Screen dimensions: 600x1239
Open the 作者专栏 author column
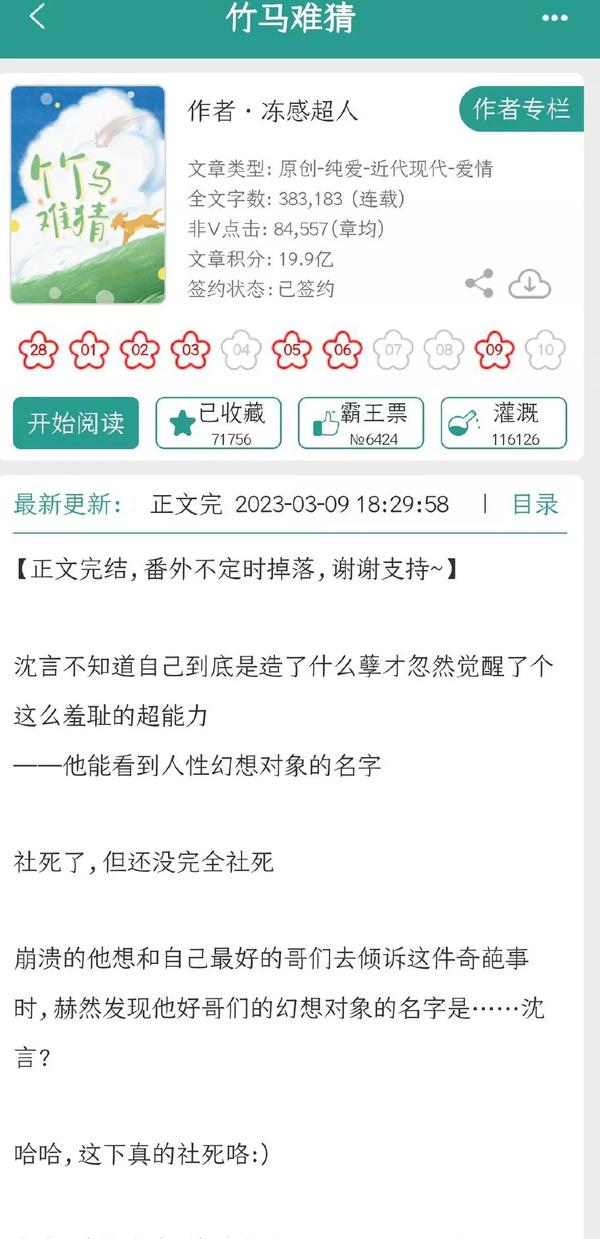[522, 109]
